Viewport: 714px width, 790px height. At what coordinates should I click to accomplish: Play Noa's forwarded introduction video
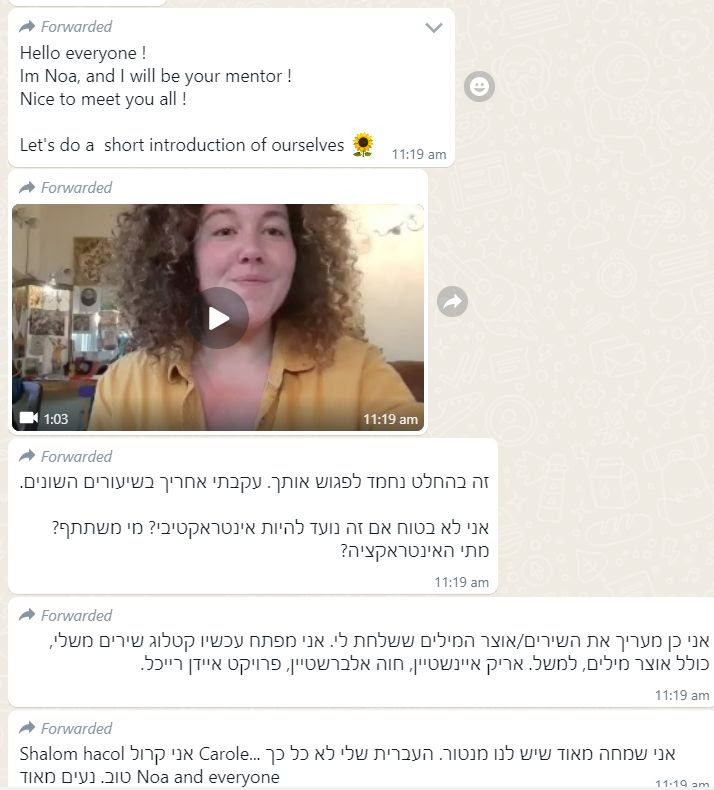click(218, 318)
